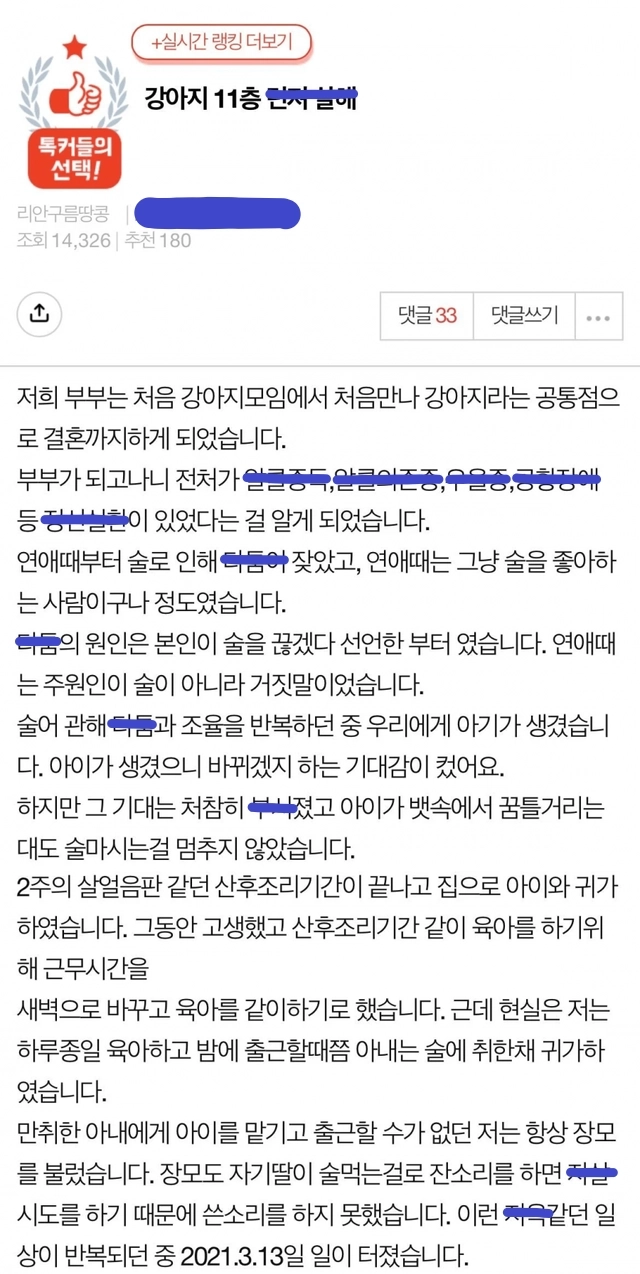Share this post via the share icon
This screenshot has height=1274, width=640.
click(x=39, y=314)
